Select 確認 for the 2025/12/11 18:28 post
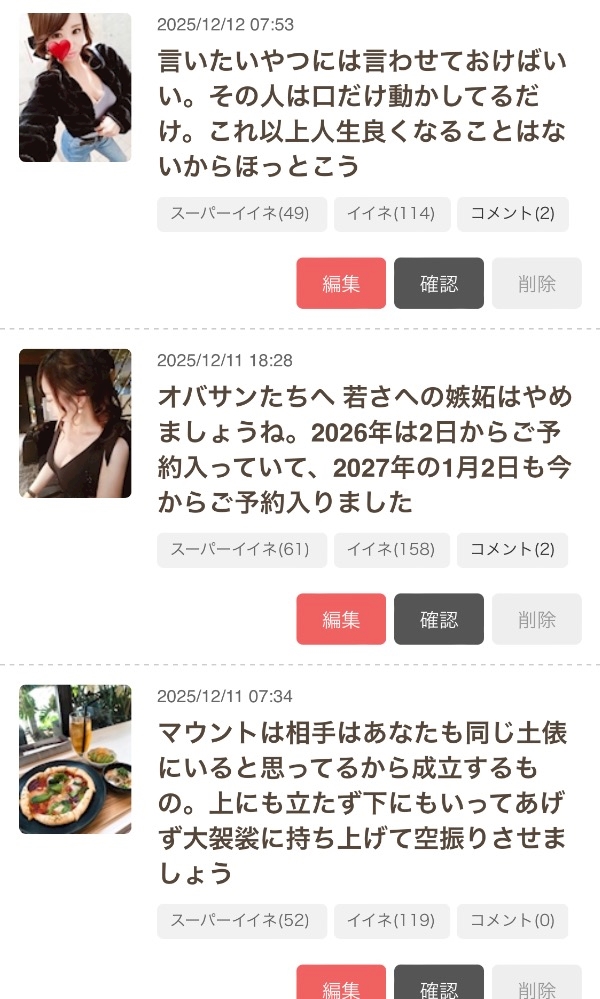 coord(438,619)
